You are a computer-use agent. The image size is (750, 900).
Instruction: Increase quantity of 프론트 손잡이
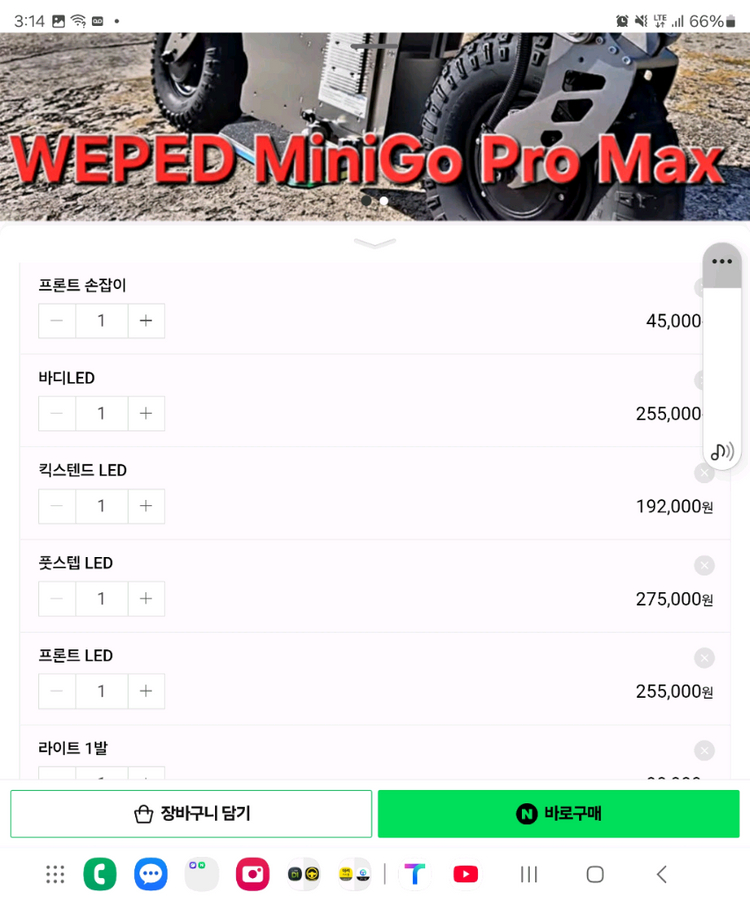coord(146,320)
